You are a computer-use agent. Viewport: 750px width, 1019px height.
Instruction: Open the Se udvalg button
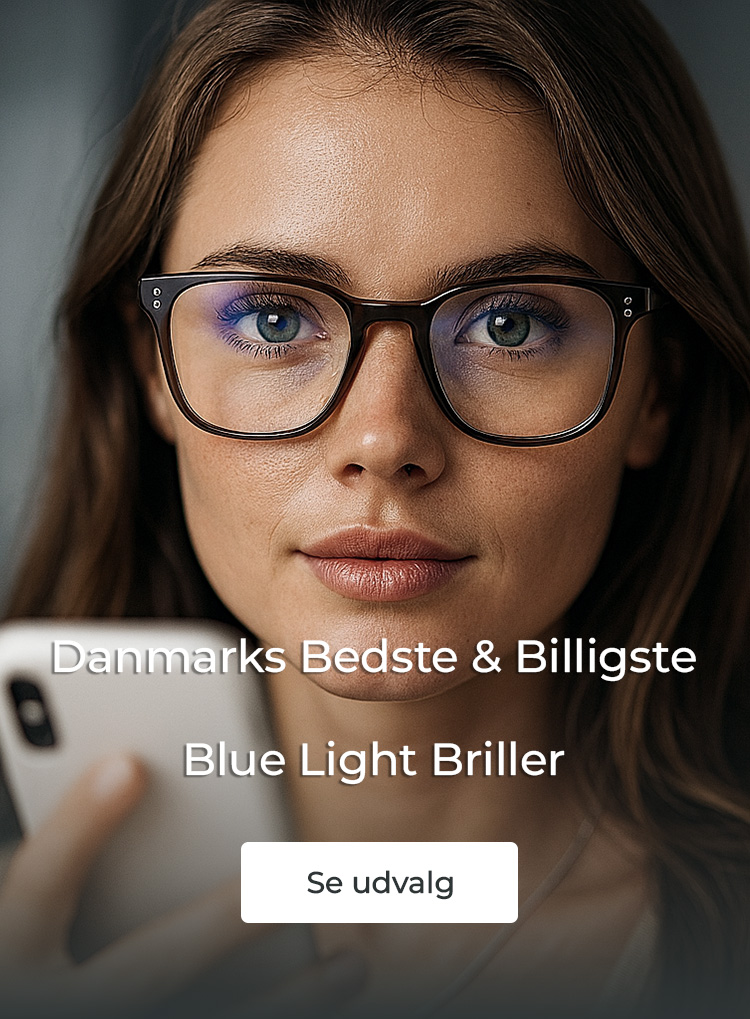(379, 882)
